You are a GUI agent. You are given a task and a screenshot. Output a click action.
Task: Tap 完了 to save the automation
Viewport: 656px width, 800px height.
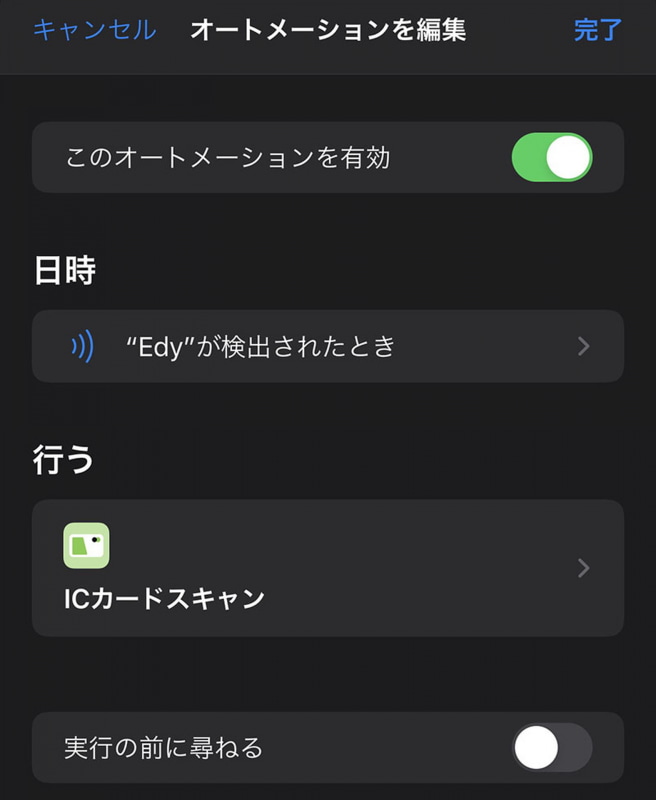click(x=598, y=30)
